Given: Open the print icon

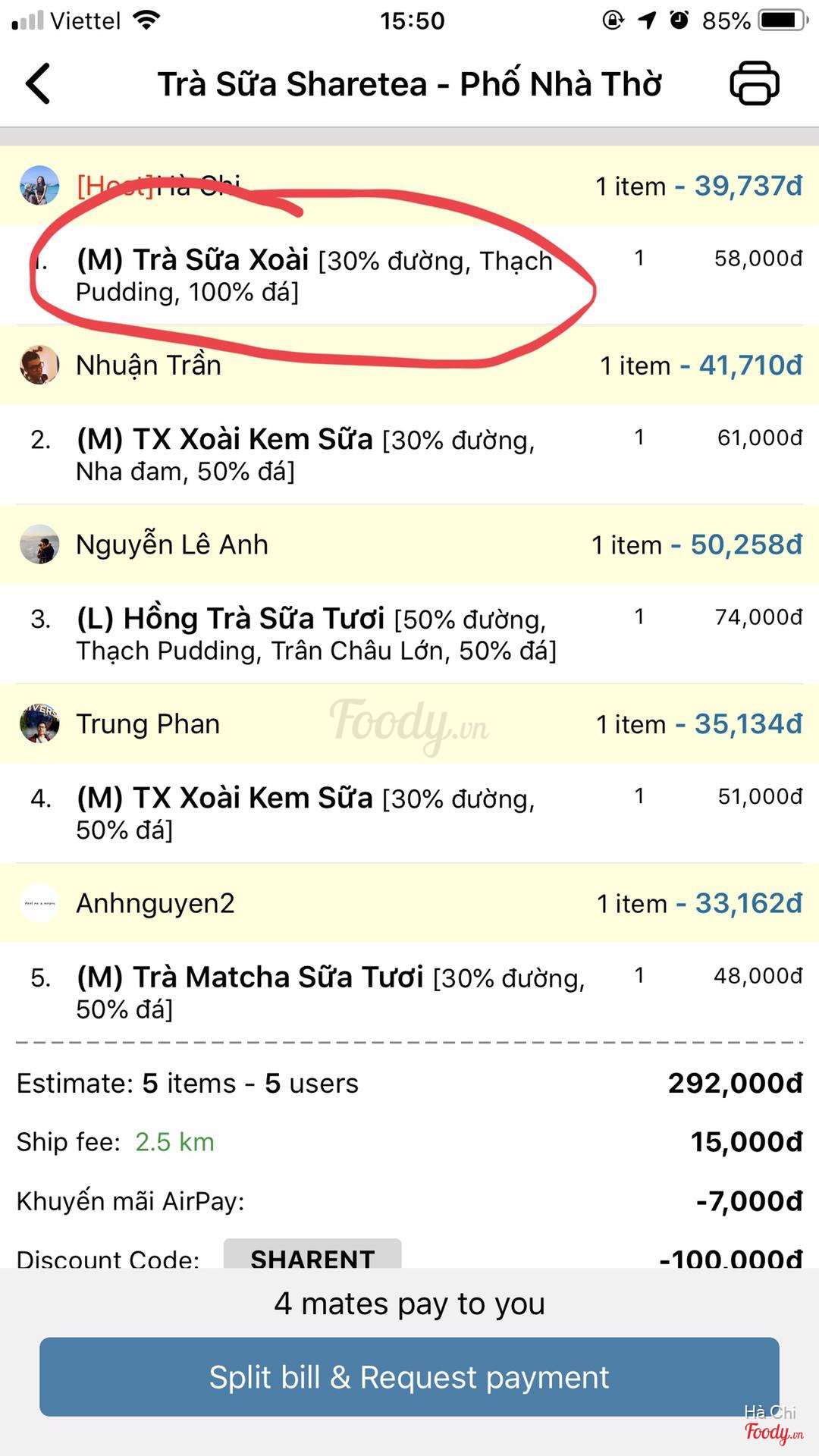Looking at the screenshot, I should 754,83.
